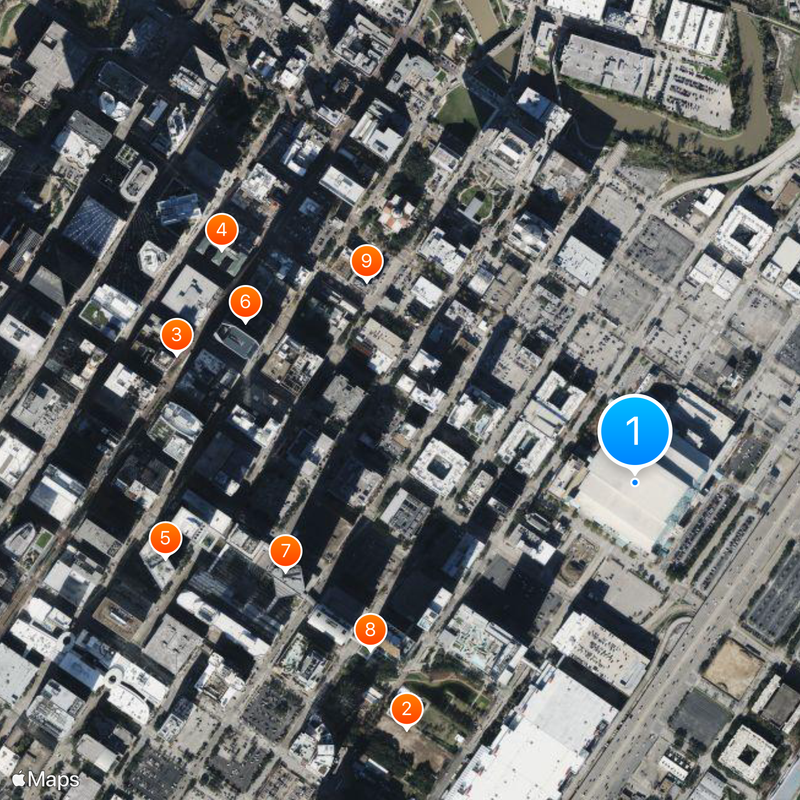Tap map pin number 6
The width and height of the screenshot is (800, 800).
tap(245, 301)
